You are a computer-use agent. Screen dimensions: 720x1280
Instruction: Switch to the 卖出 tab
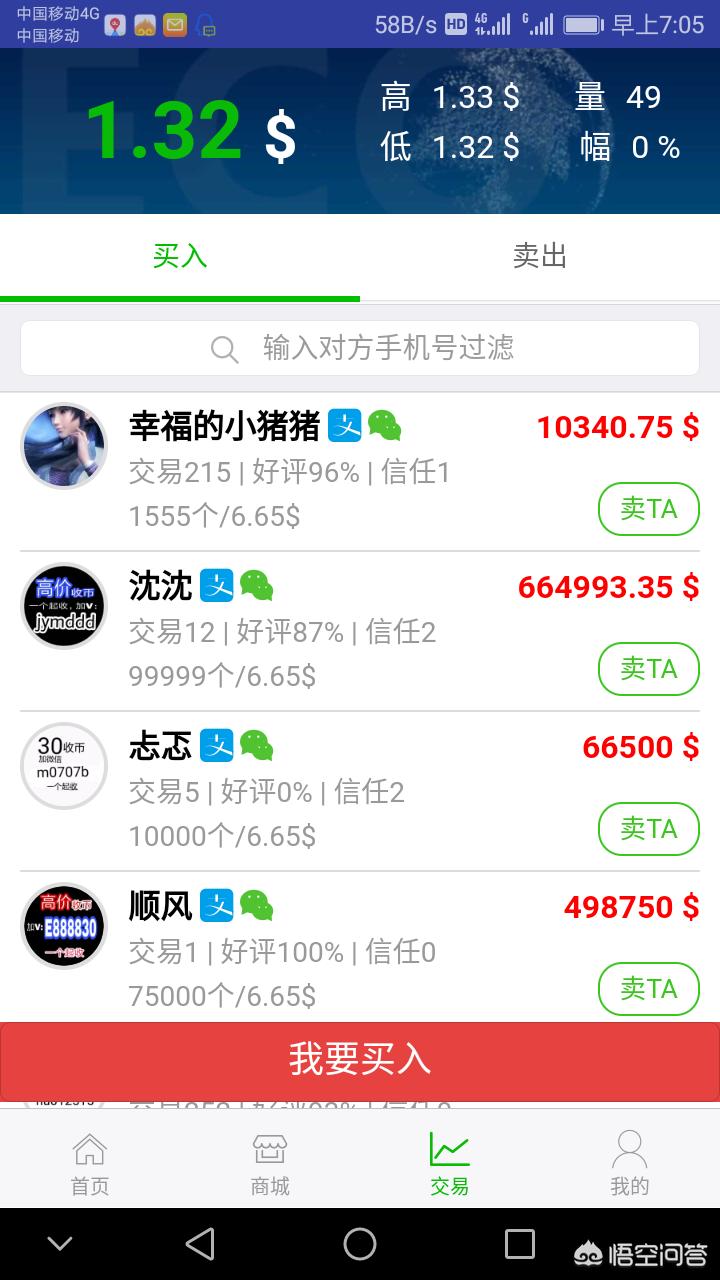pyautogui.click(x=540, y=257)
